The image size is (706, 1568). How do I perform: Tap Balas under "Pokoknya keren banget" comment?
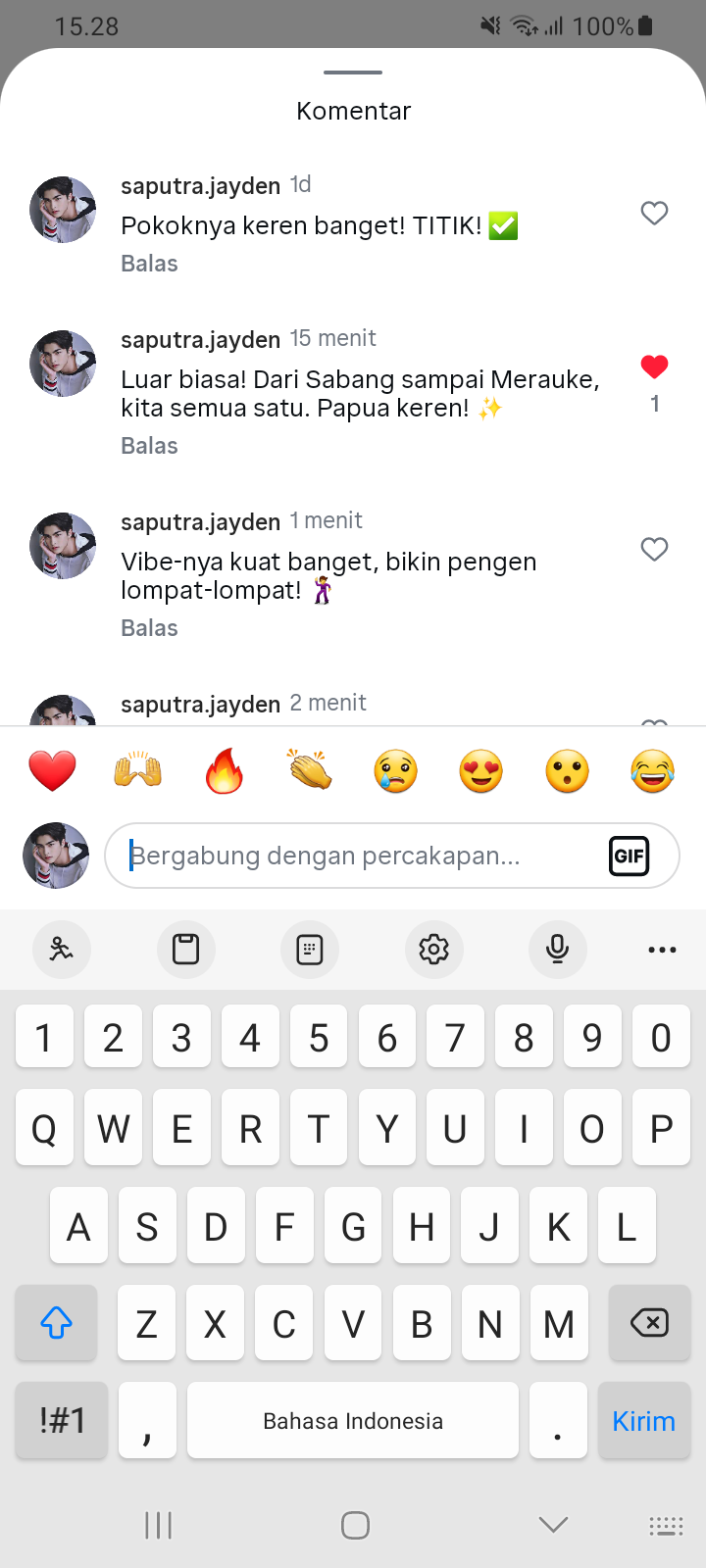tap(149, 264)
